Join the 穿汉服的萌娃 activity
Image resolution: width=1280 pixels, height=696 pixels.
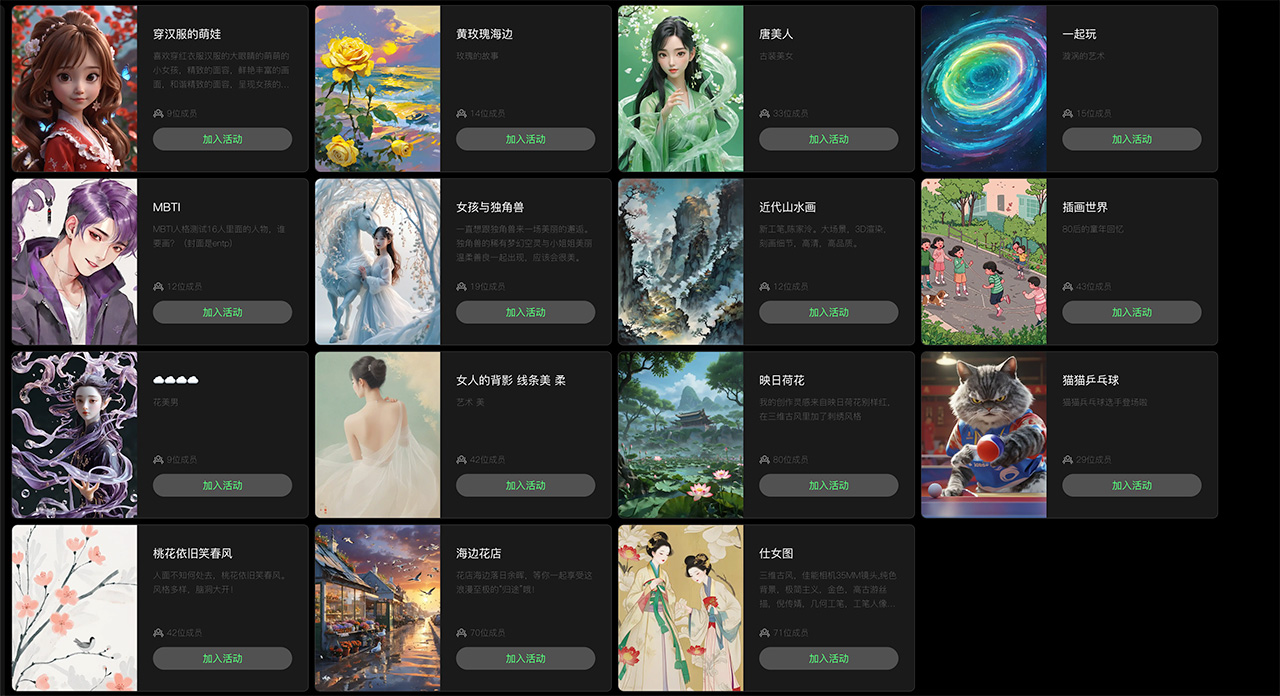pyautogui.click(x=222, y=139)
